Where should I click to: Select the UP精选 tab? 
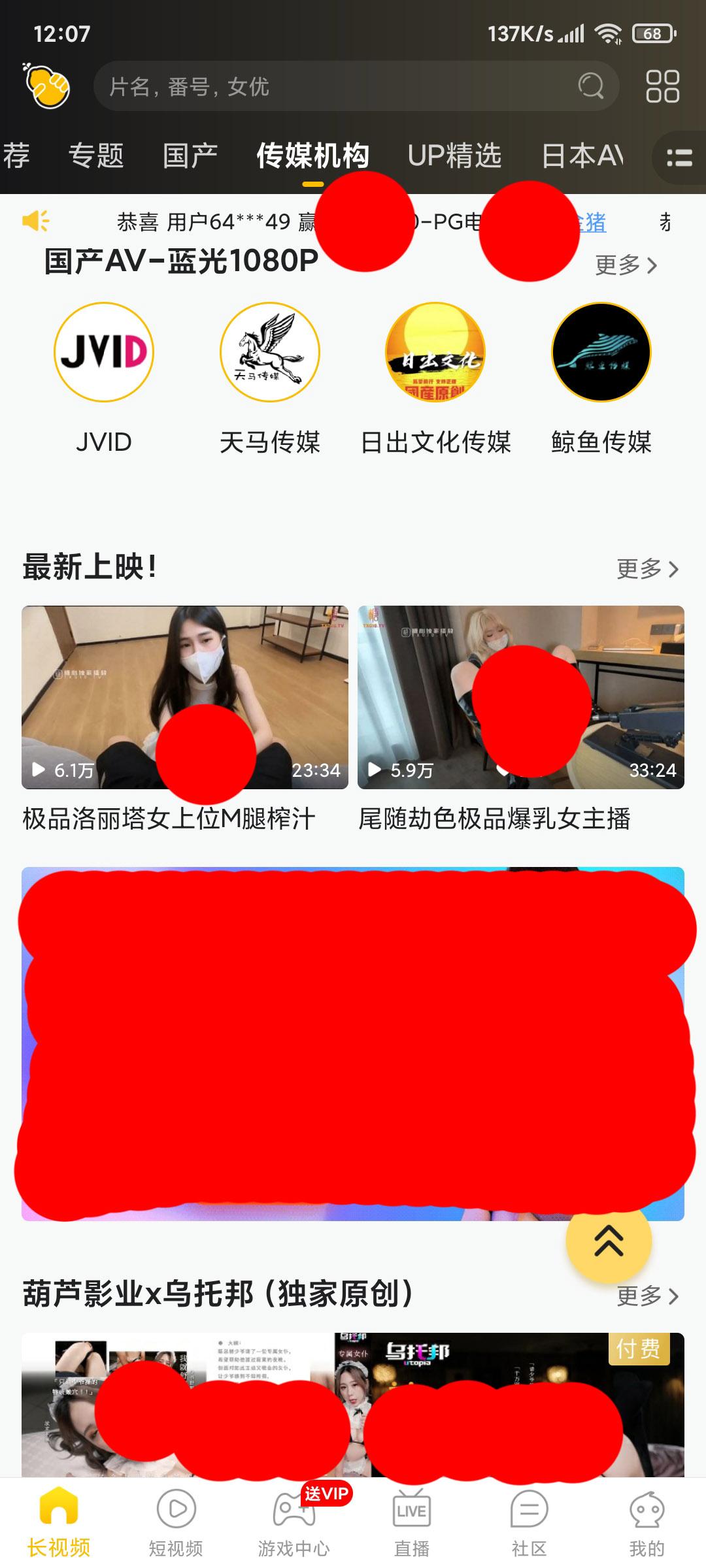click(454, 155)
